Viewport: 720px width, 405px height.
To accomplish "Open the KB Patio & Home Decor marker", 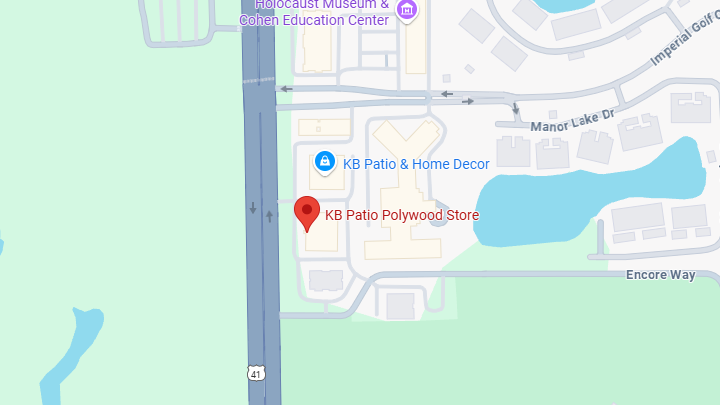I will (x=324, y=161).
